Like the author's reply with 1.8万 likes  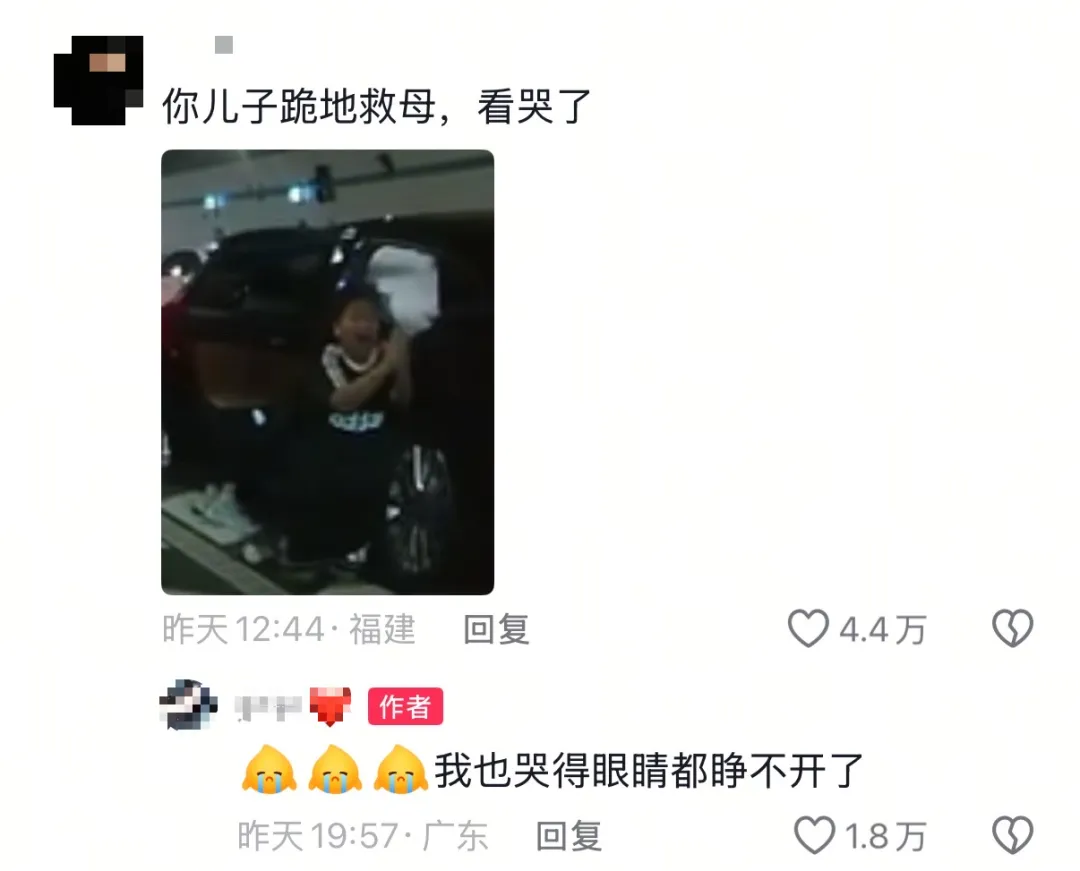click(814, 835)
